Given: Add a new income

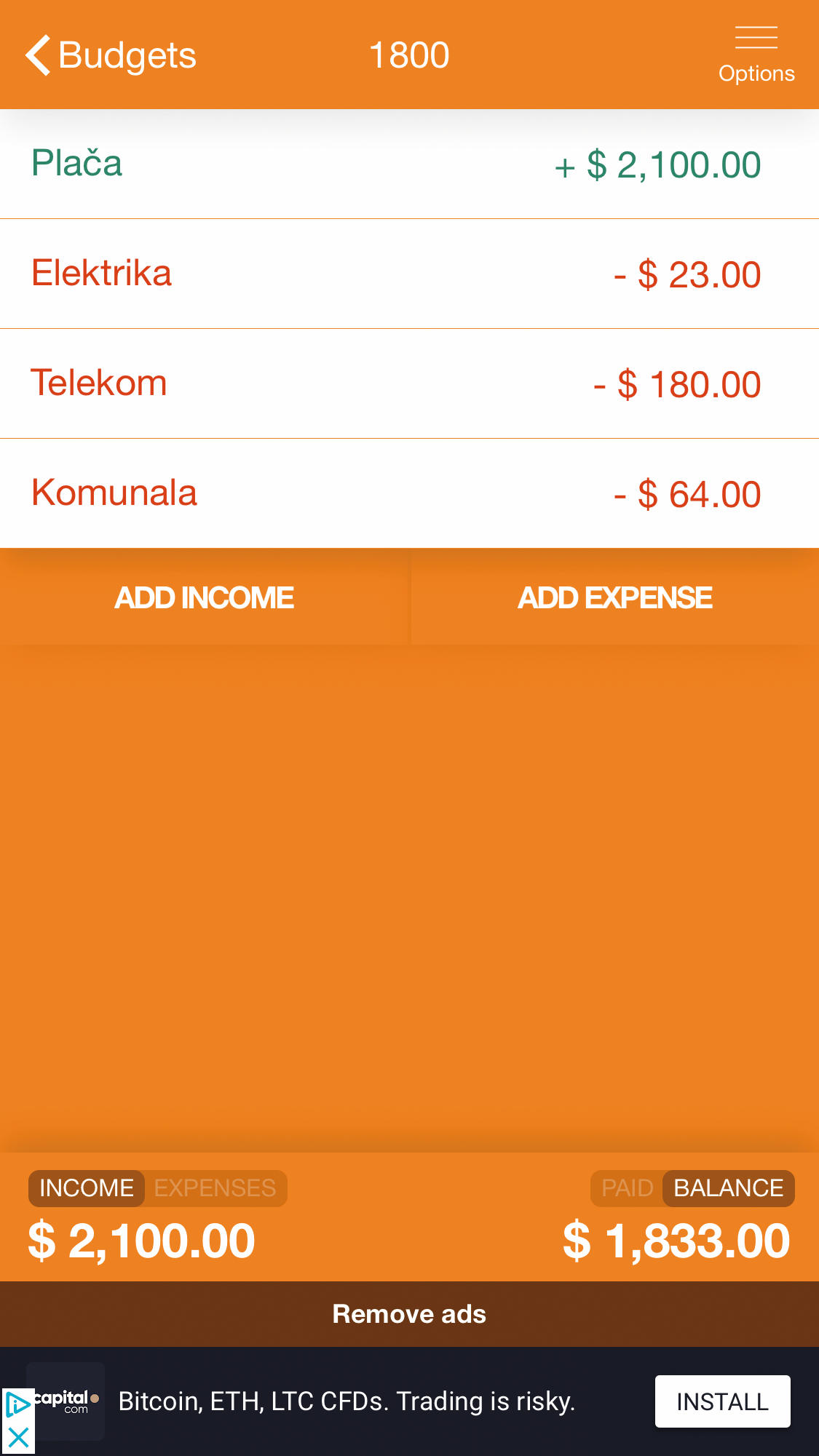Looking at the screenshot, I should [205, 597].
